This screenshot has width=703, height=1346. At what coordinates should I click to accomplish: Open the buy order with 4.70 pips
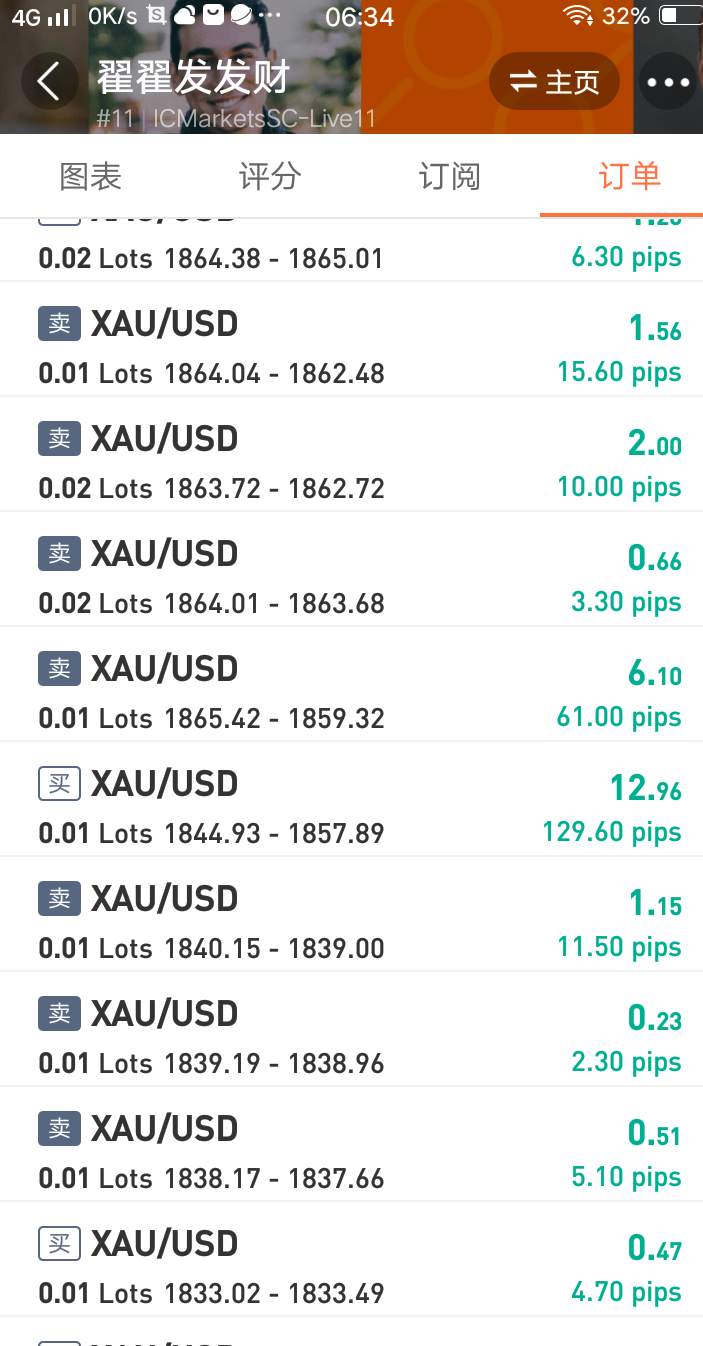tap(351, 1260)
